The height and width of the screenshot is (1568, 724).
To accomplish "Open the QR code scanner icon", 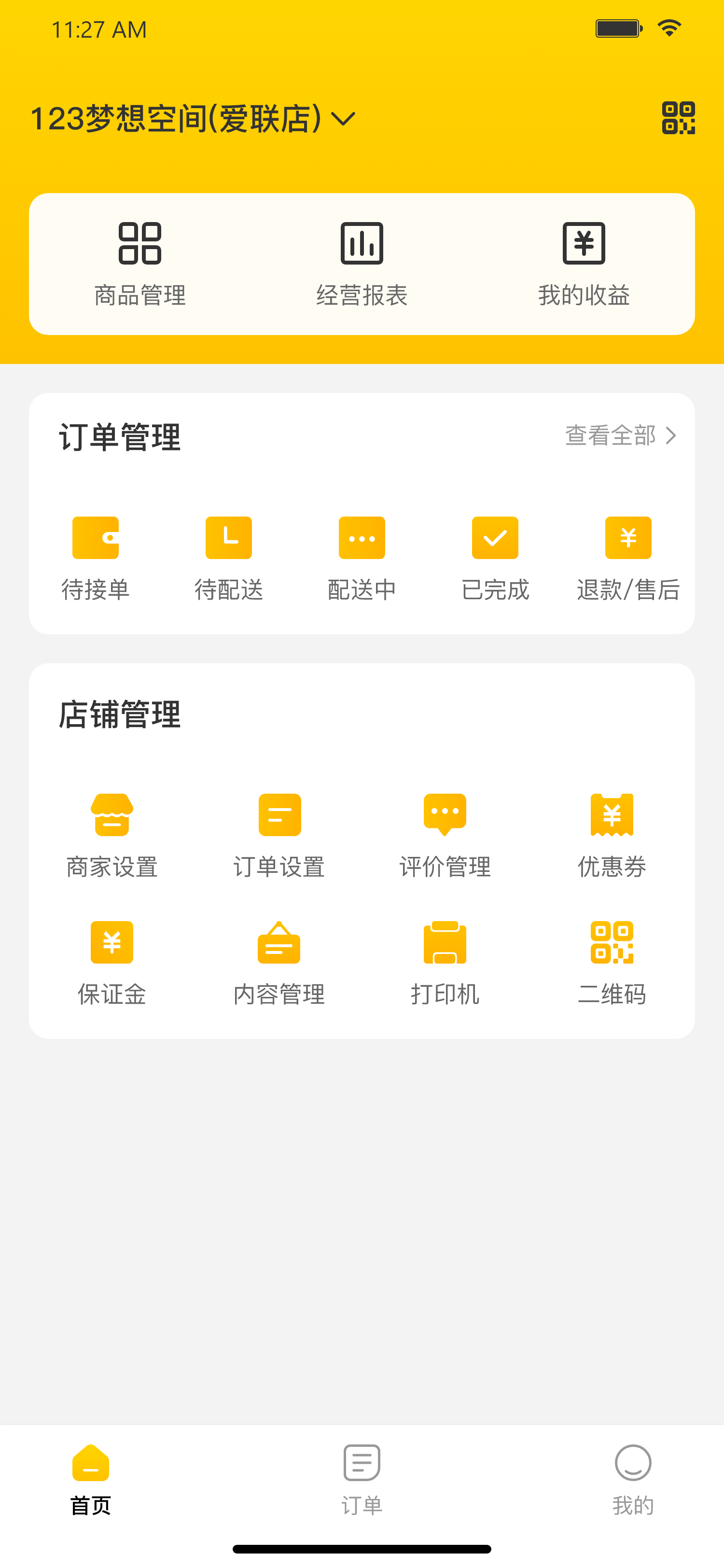I will (678, 118).
